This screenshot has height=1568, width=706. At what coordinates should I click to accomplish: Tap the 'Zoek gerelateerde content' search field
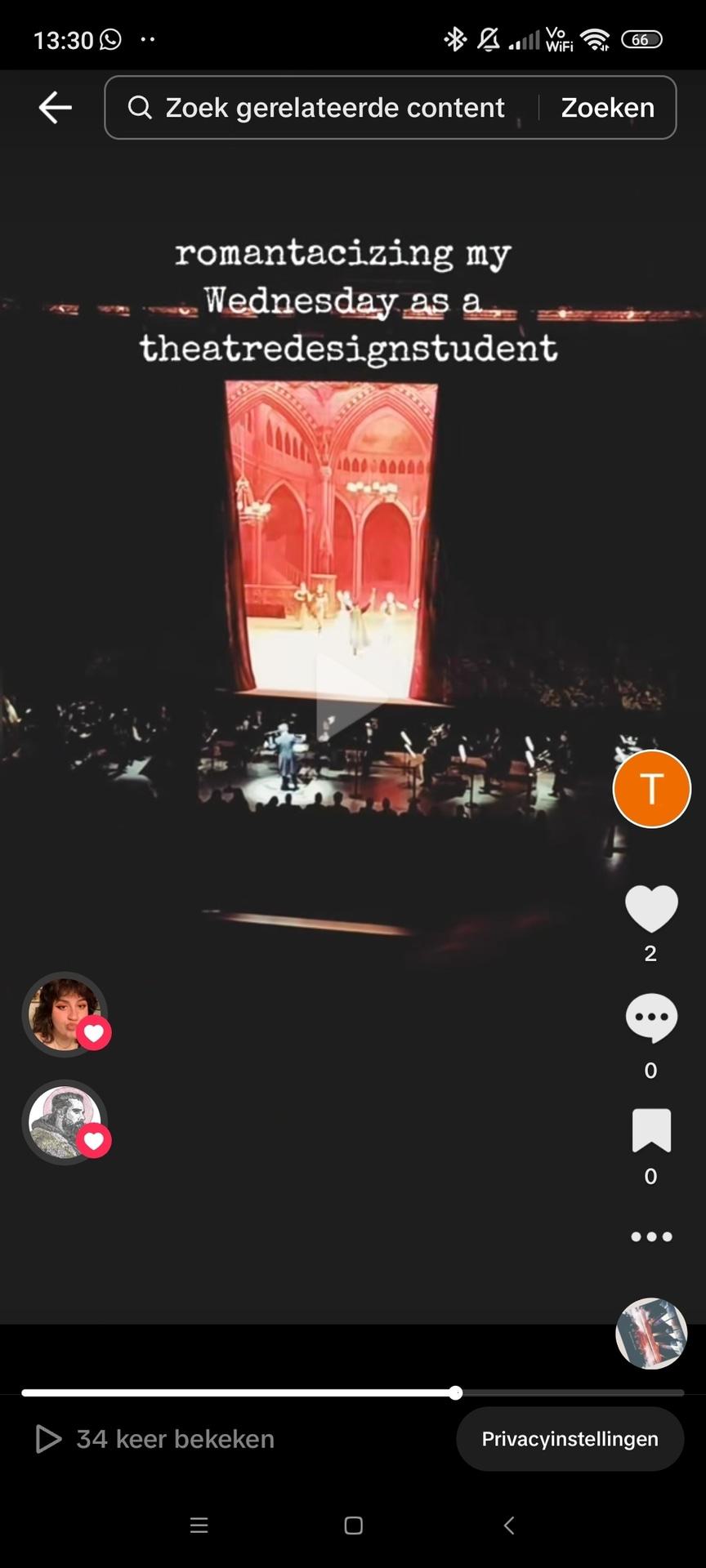click(x=333, y=108)
